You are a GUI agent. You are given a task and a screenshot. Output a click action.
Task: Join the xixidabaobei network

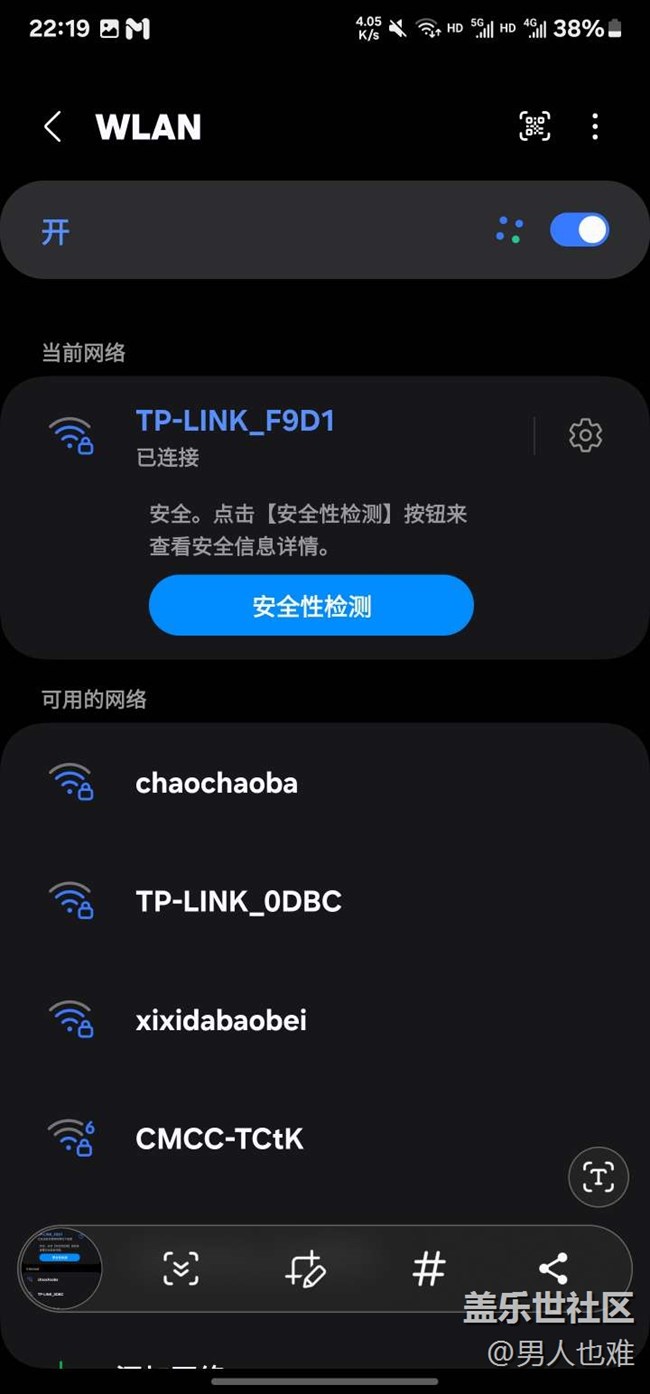(221, 1020)
